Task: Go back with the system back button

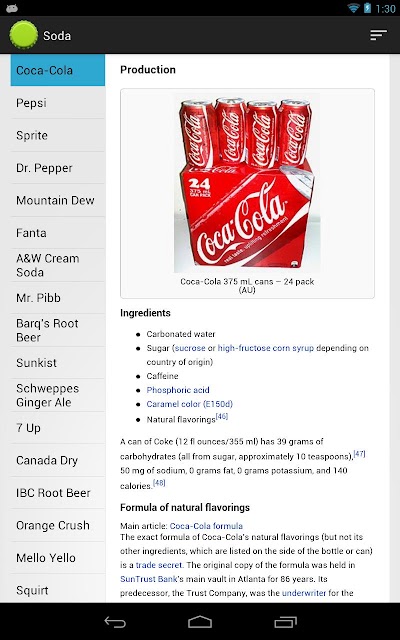Action: 115,622
